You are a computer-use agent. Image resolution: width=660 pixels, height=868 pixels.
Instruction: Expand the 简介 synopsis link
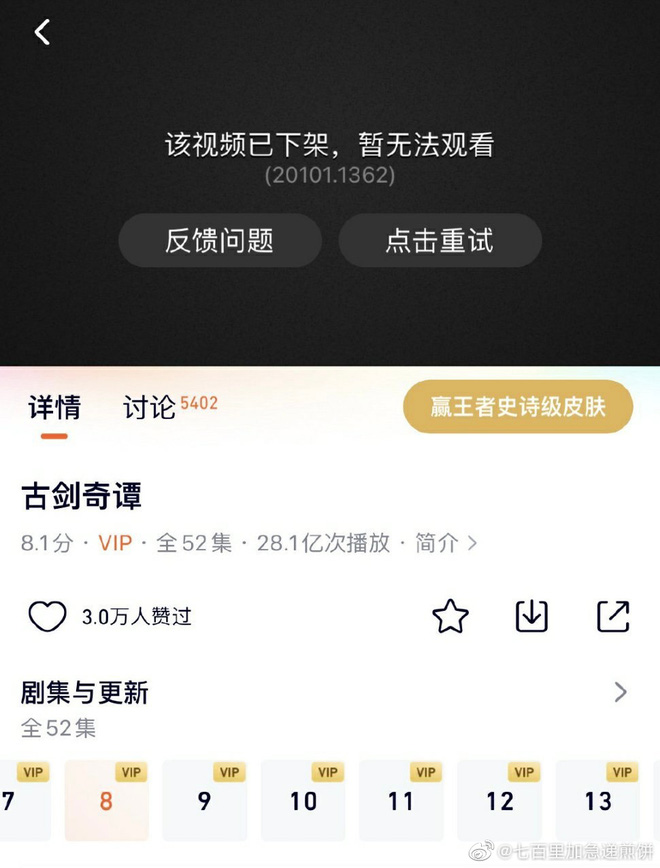(446, 543)
